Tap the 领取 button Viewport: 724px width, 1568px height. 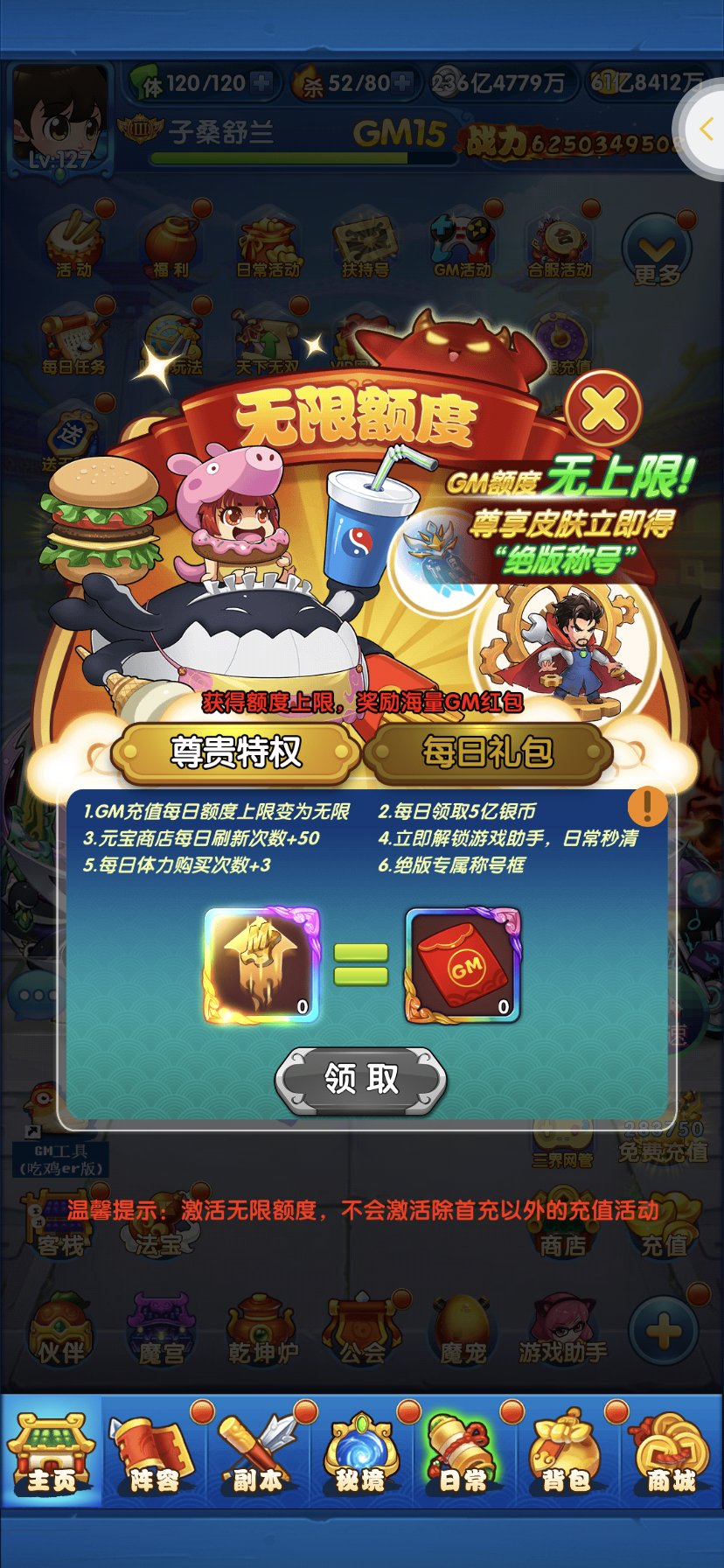[x=361, y=1080]
